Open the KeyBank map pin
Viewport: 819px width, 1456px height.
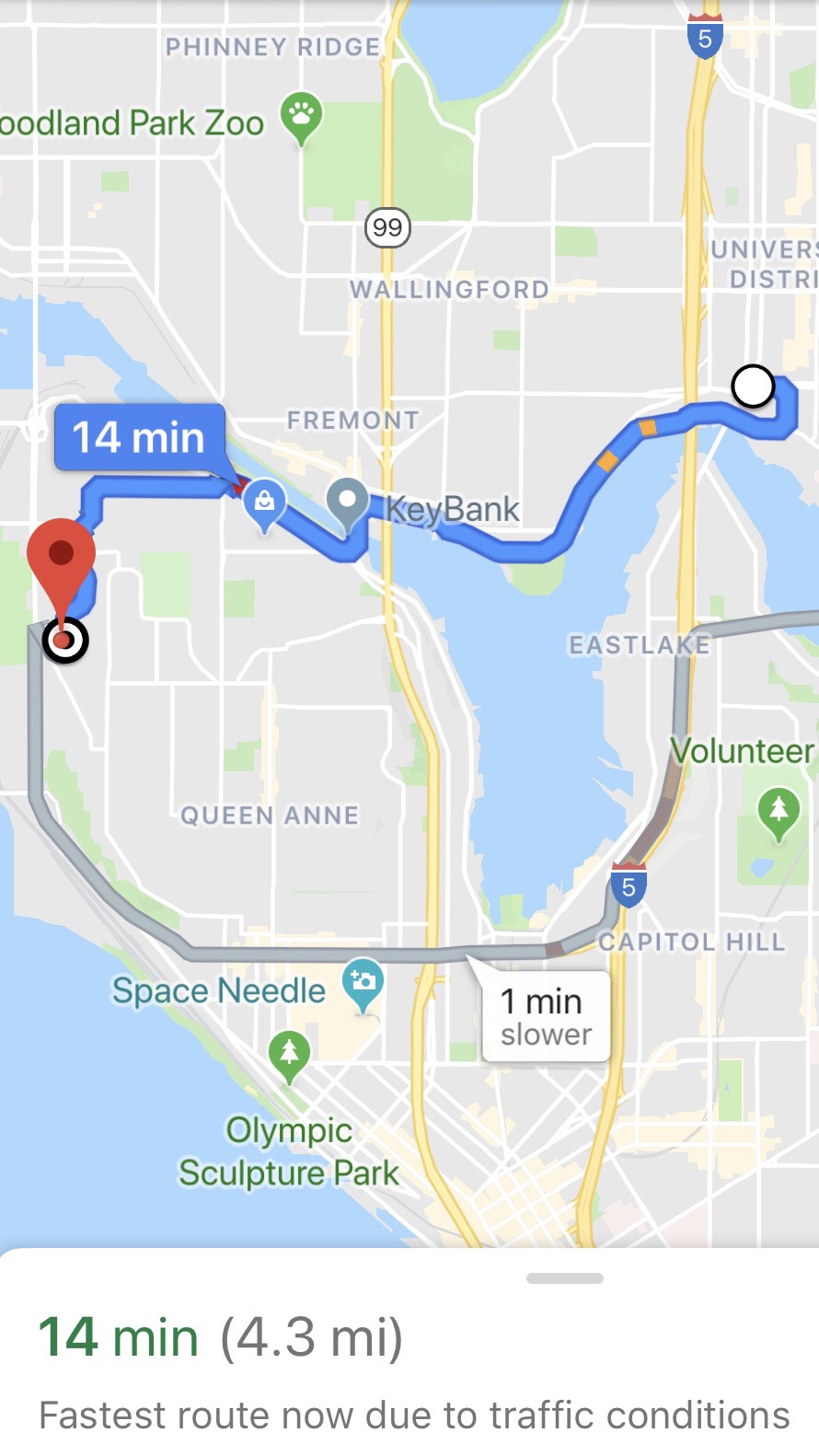tap(348, 503)
